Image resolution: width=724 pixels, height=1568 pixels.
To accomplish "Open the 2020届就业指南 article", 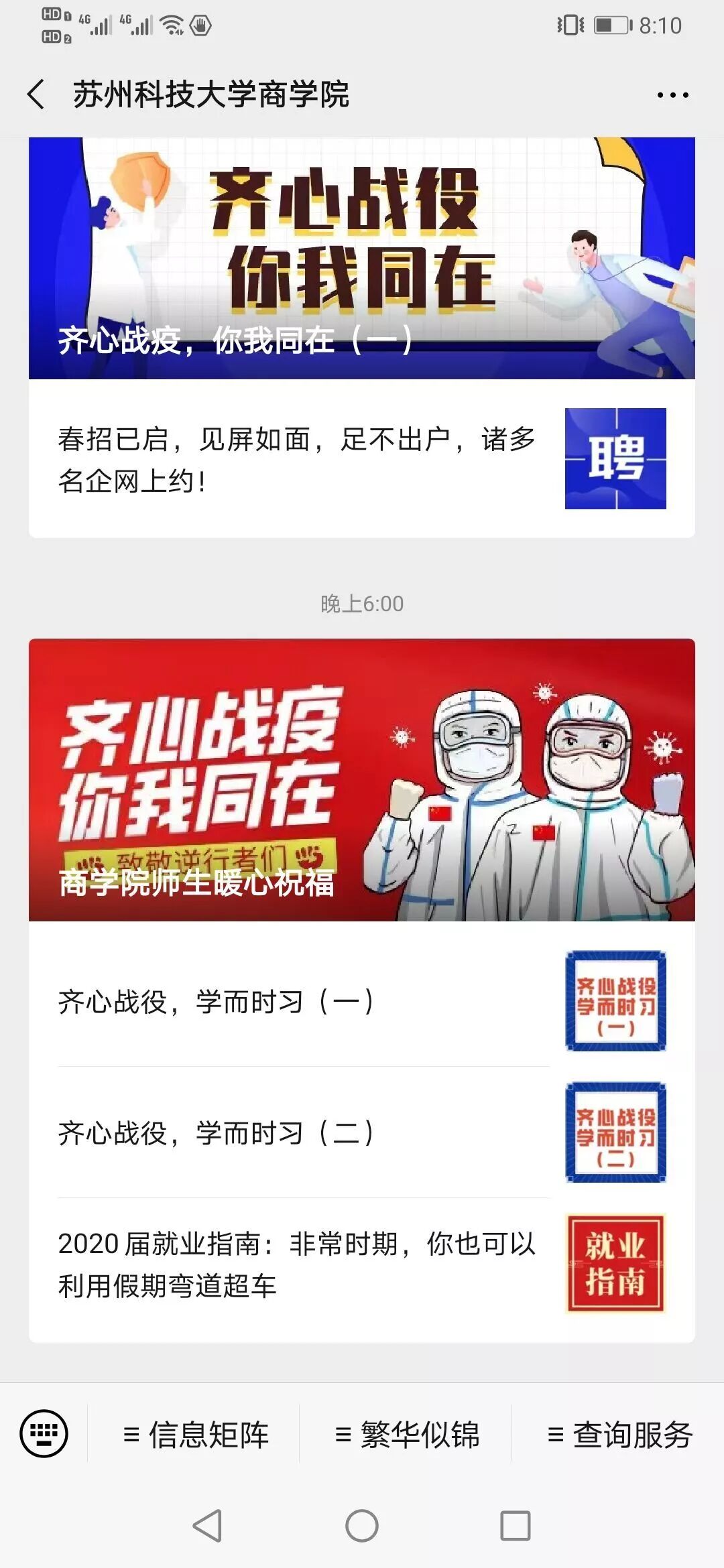I will (361, 1264).
